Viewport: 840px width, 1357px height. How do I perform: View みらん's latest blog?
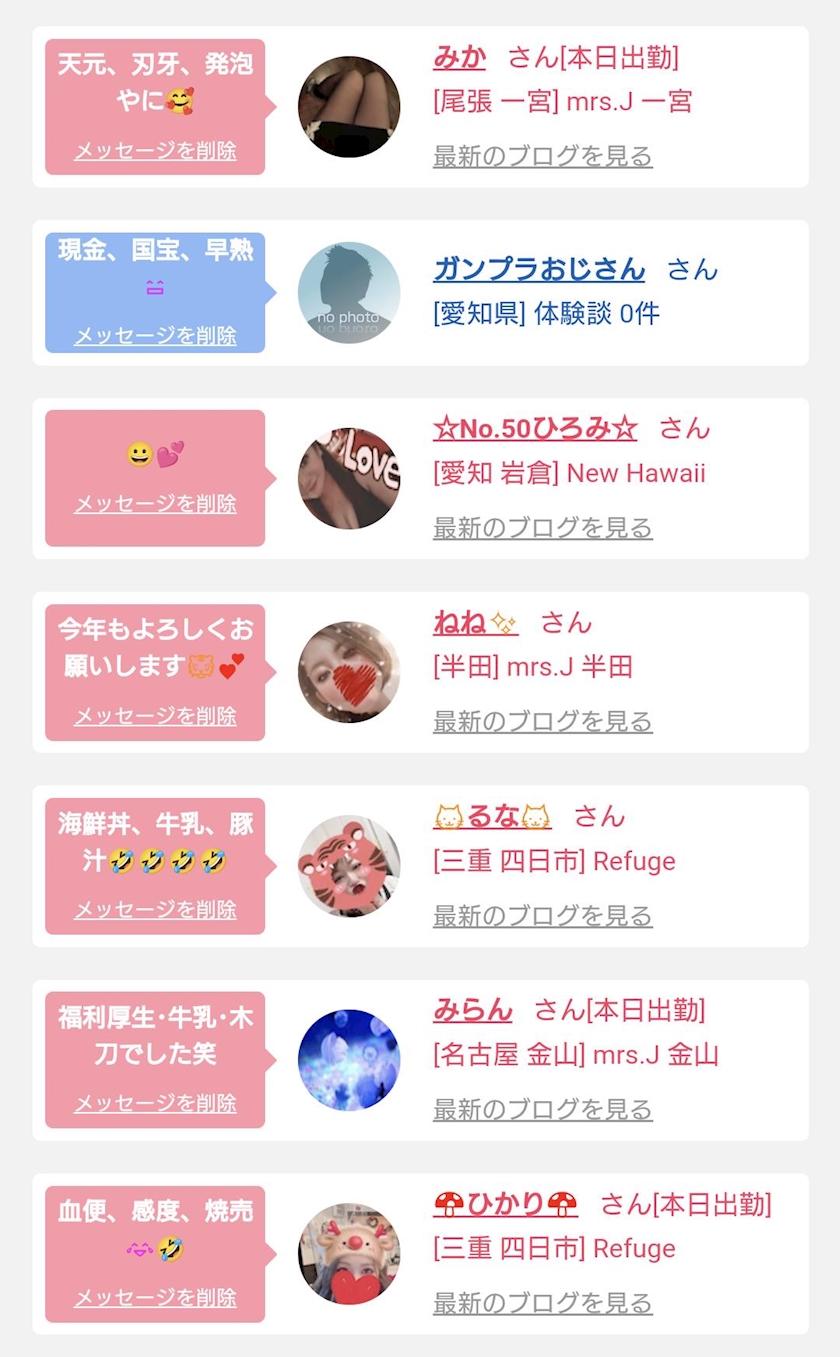542,1109
